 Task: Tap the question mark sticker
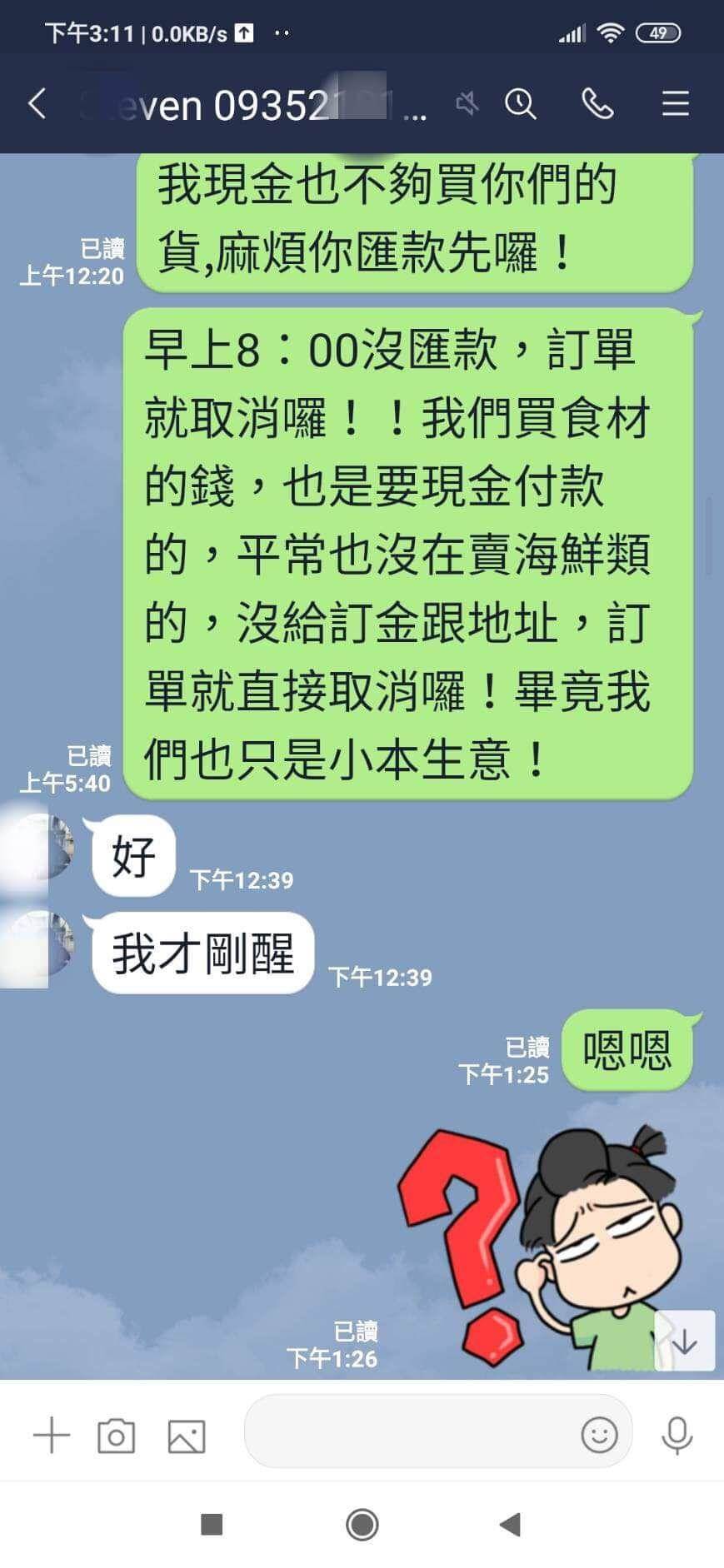[542, 1245]
